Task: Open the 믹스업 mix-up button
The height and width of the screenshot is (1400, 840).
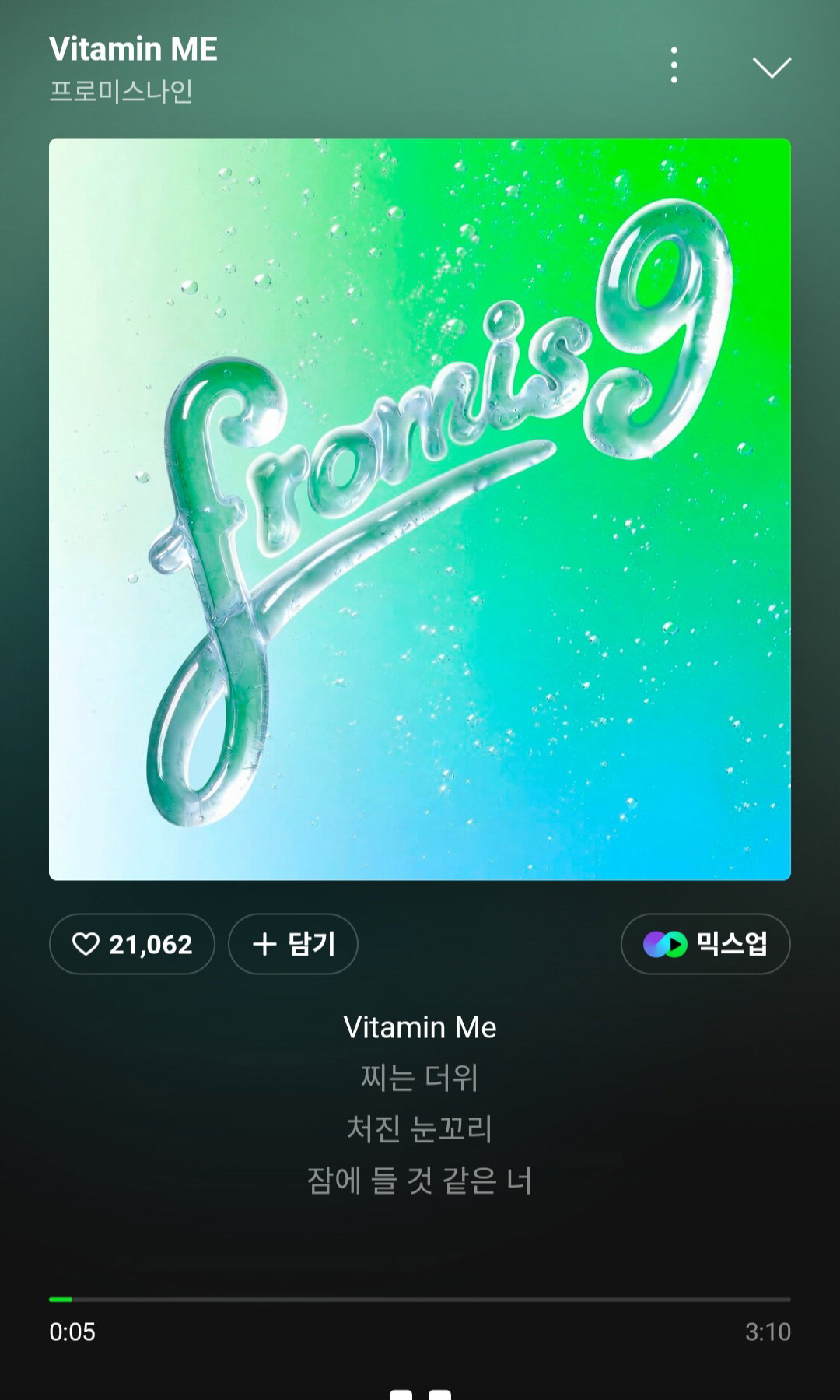Action: click(705, 944)
